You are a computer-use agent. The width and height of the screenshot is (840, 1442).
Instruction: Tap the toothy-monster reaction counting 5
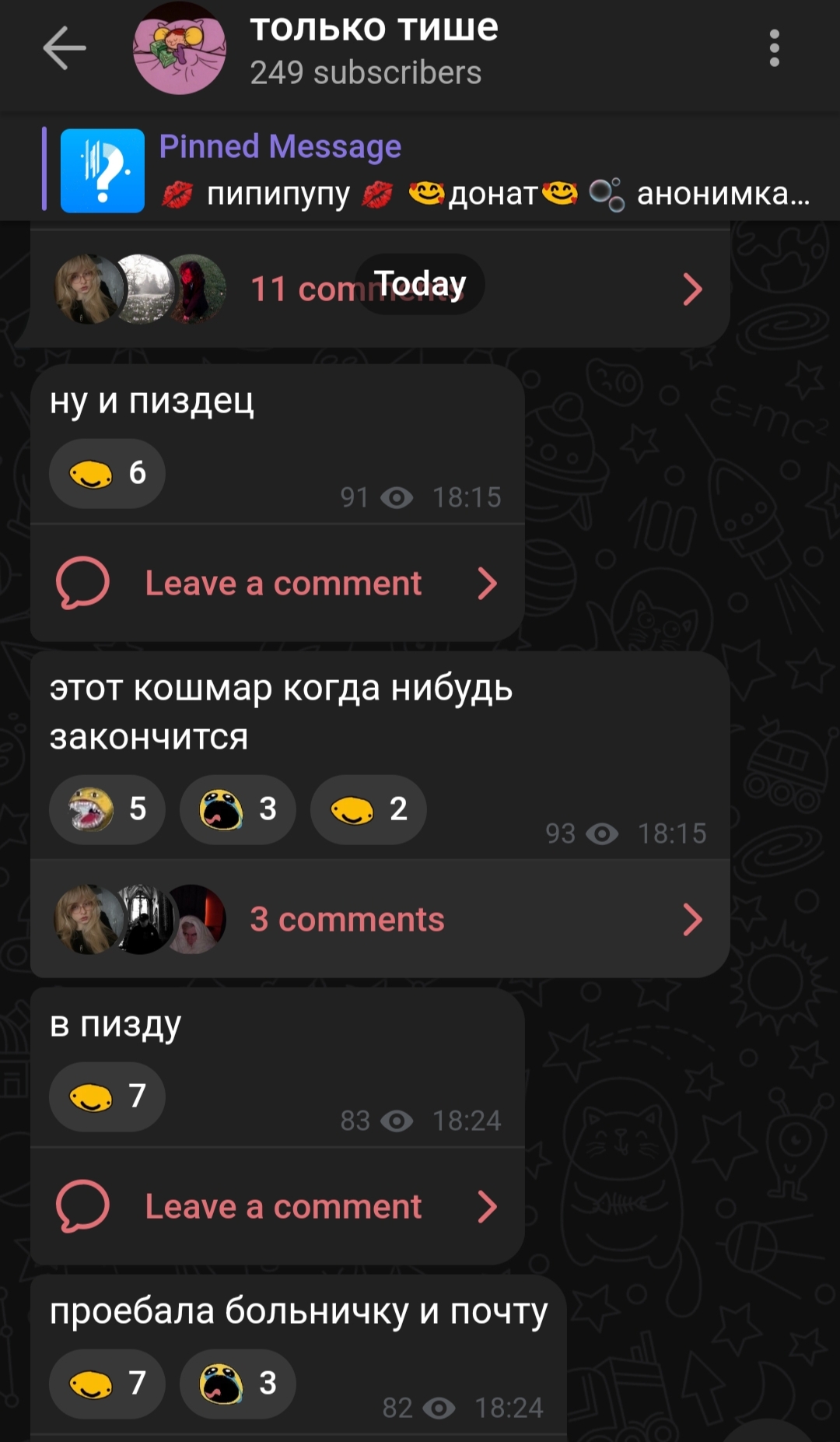tap(107, 809)
